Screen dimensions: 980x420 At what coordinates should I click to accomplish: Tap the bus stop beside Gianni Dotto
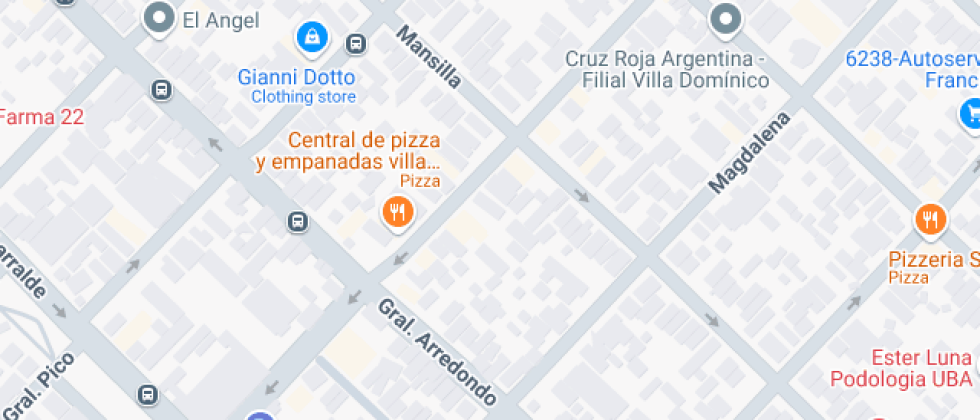[x=356, y=44]
